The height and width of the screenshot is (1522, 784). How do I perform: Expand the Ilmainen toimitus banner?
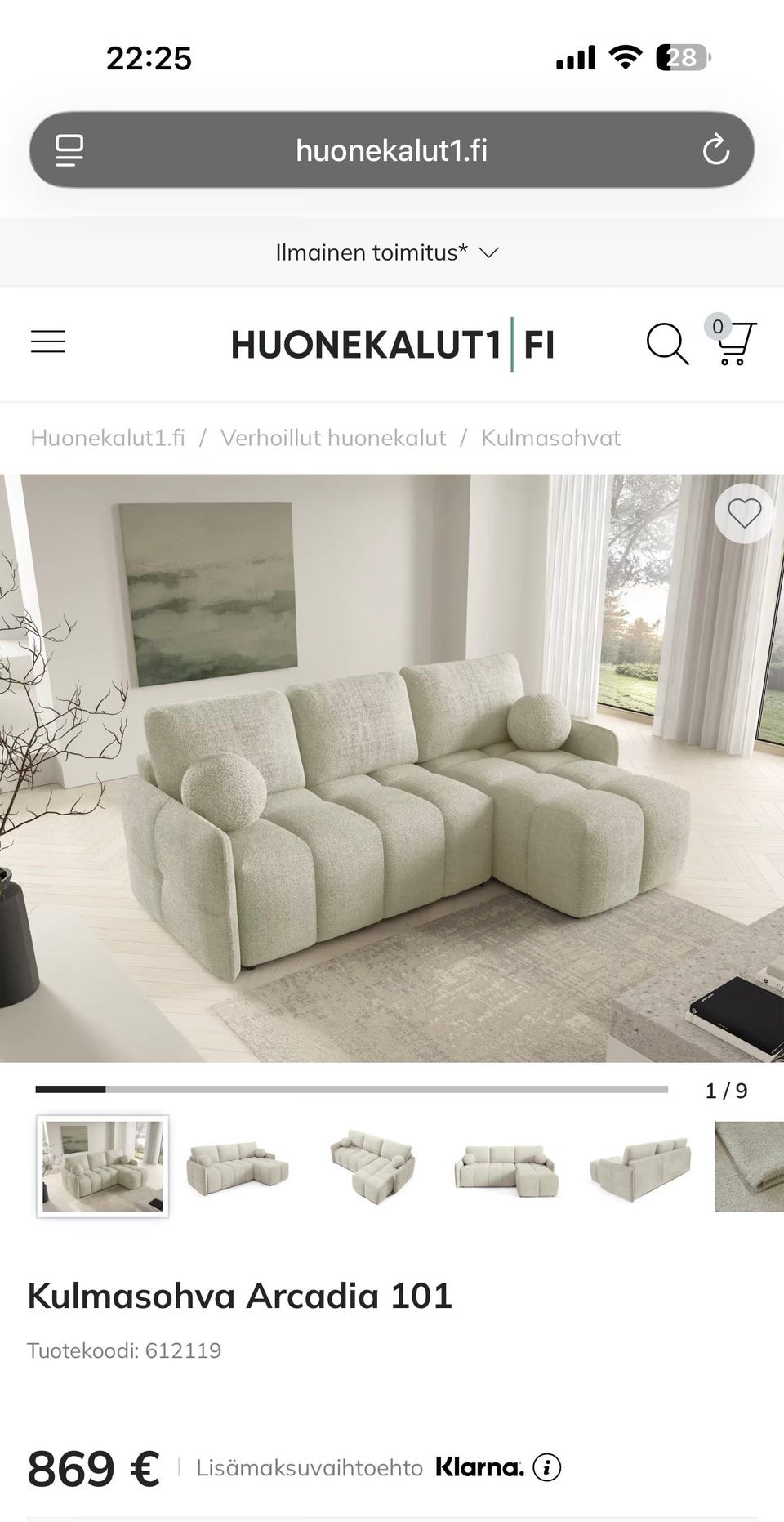tap(387, 252)
